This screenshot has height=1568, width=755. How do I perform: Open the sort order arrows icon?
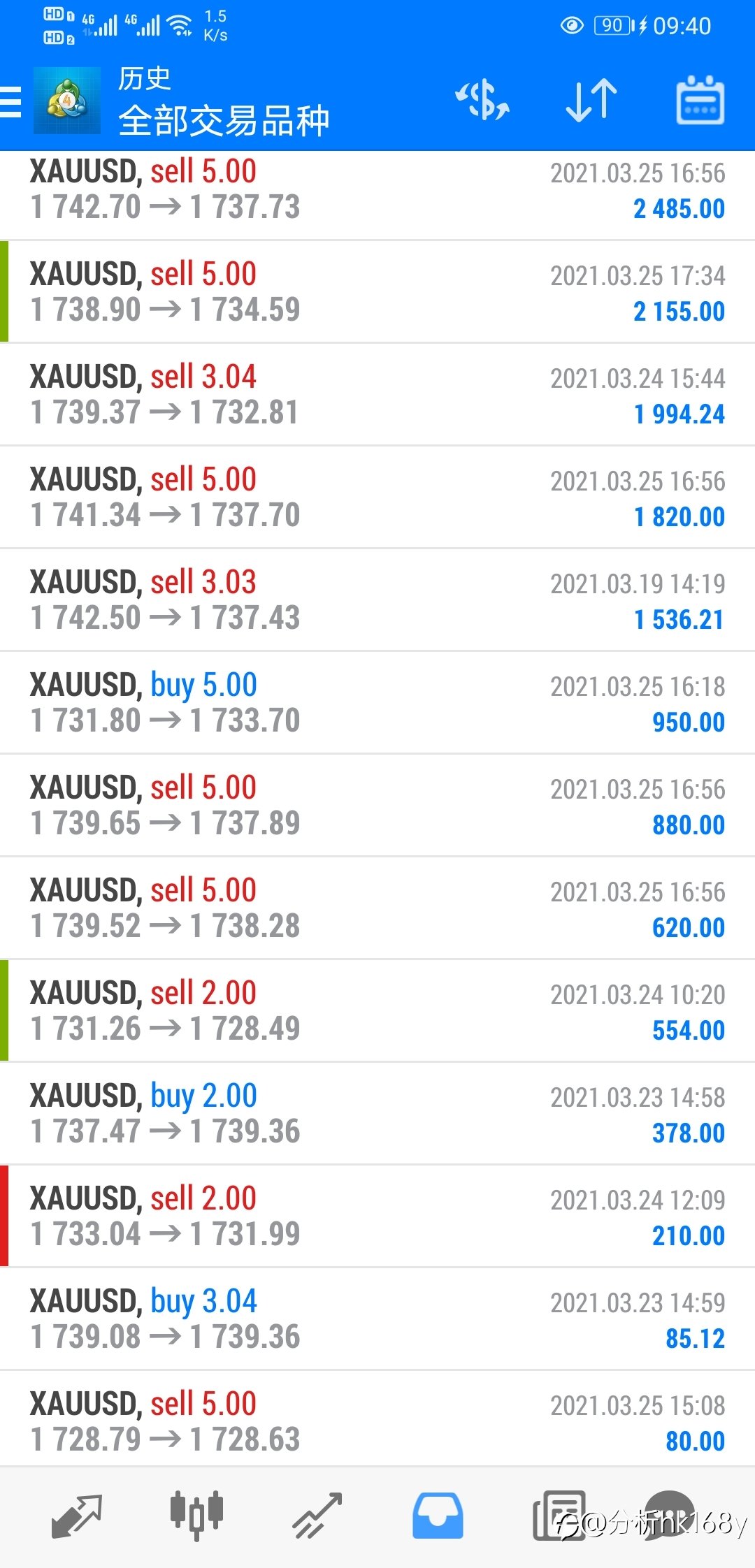(x=591, y=100)
